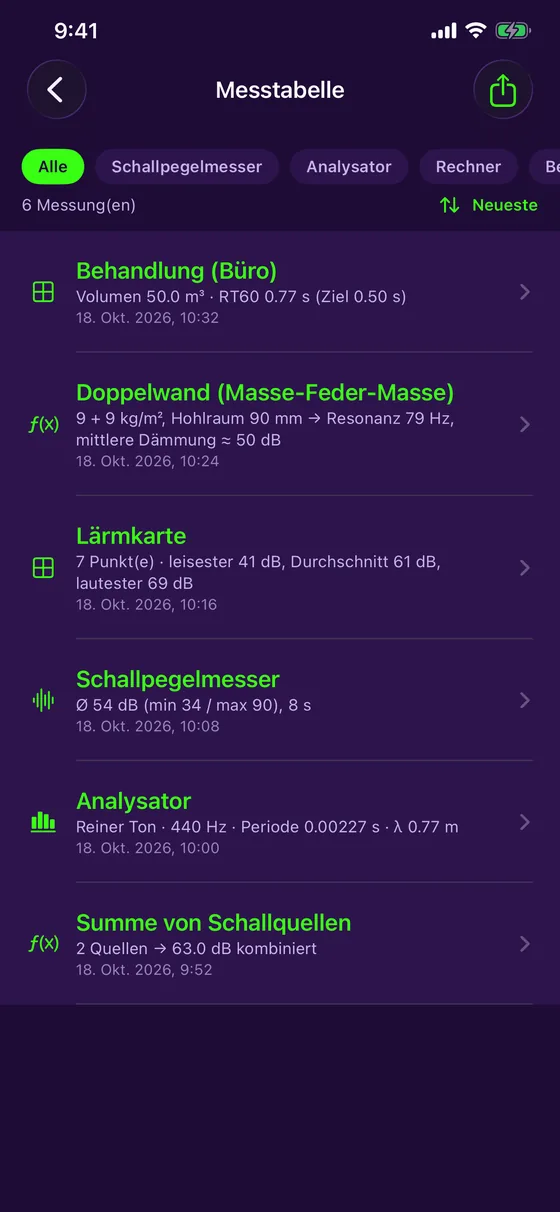Image resolution: width=560 pixels, height=1212 pixels.
Task: Filter by Schallpegelmesser chip
Action: [187, 167]
